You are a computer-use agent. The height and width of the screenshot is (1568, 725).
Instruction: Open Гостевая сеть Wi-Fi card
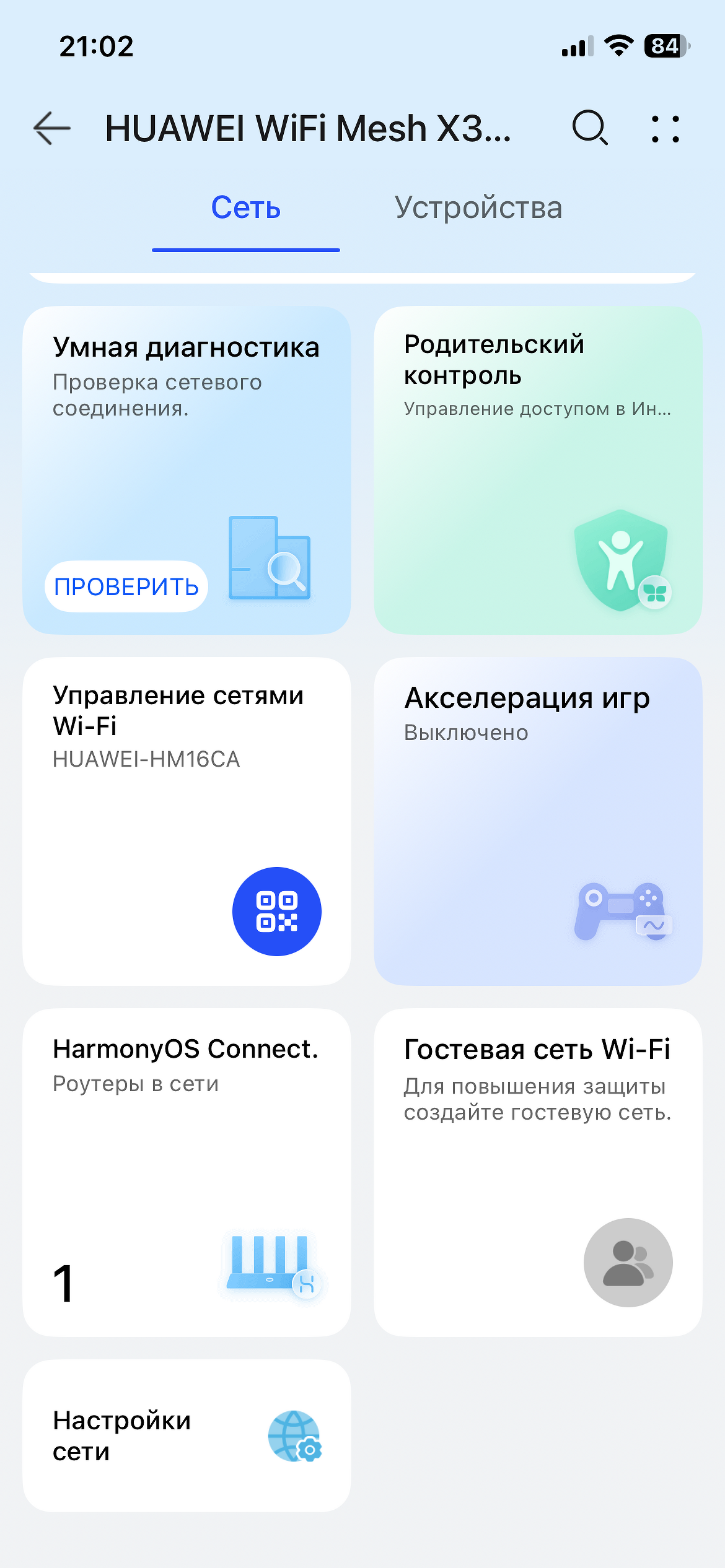(x=537, y=1172)
